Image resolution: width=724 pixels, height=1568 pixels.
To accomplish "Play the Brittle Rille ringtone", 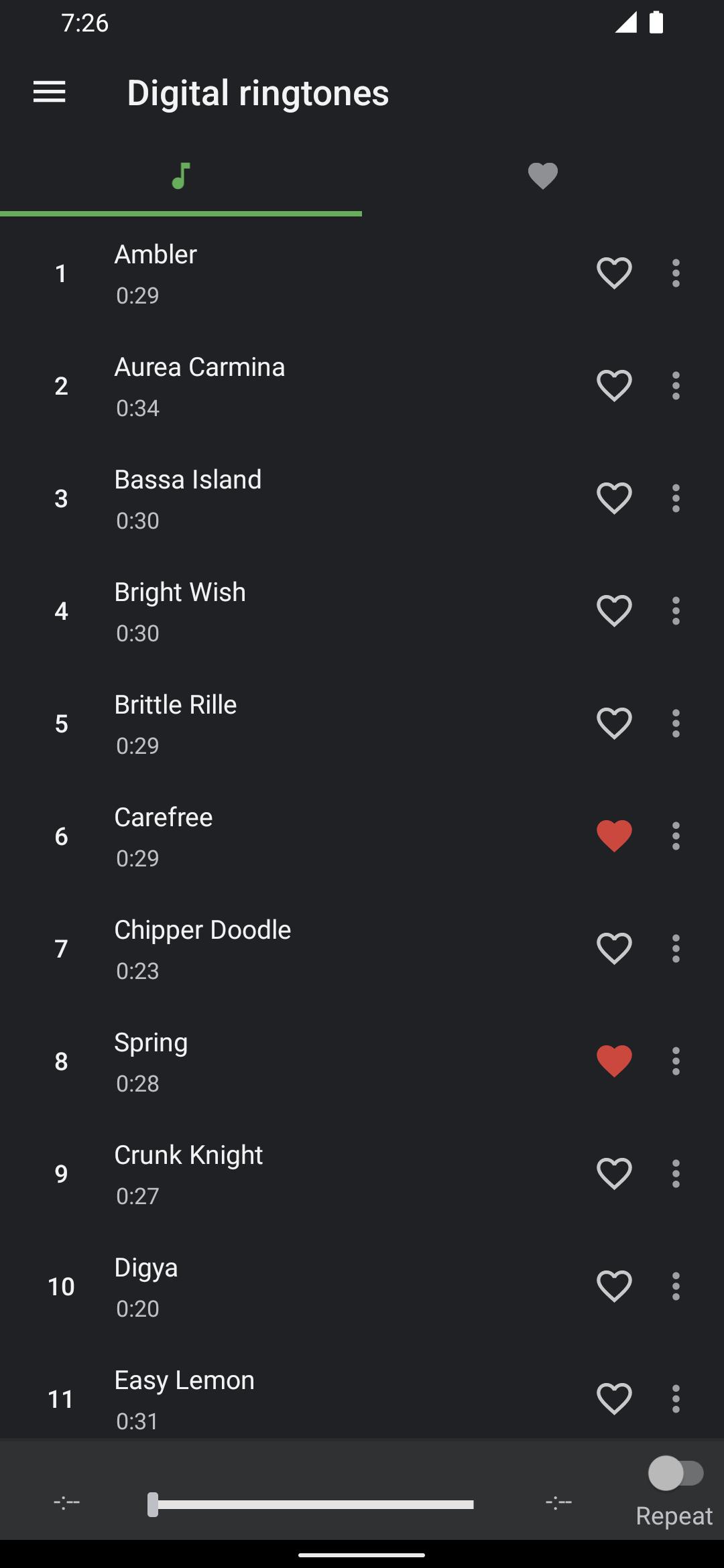I will [288, 724].
